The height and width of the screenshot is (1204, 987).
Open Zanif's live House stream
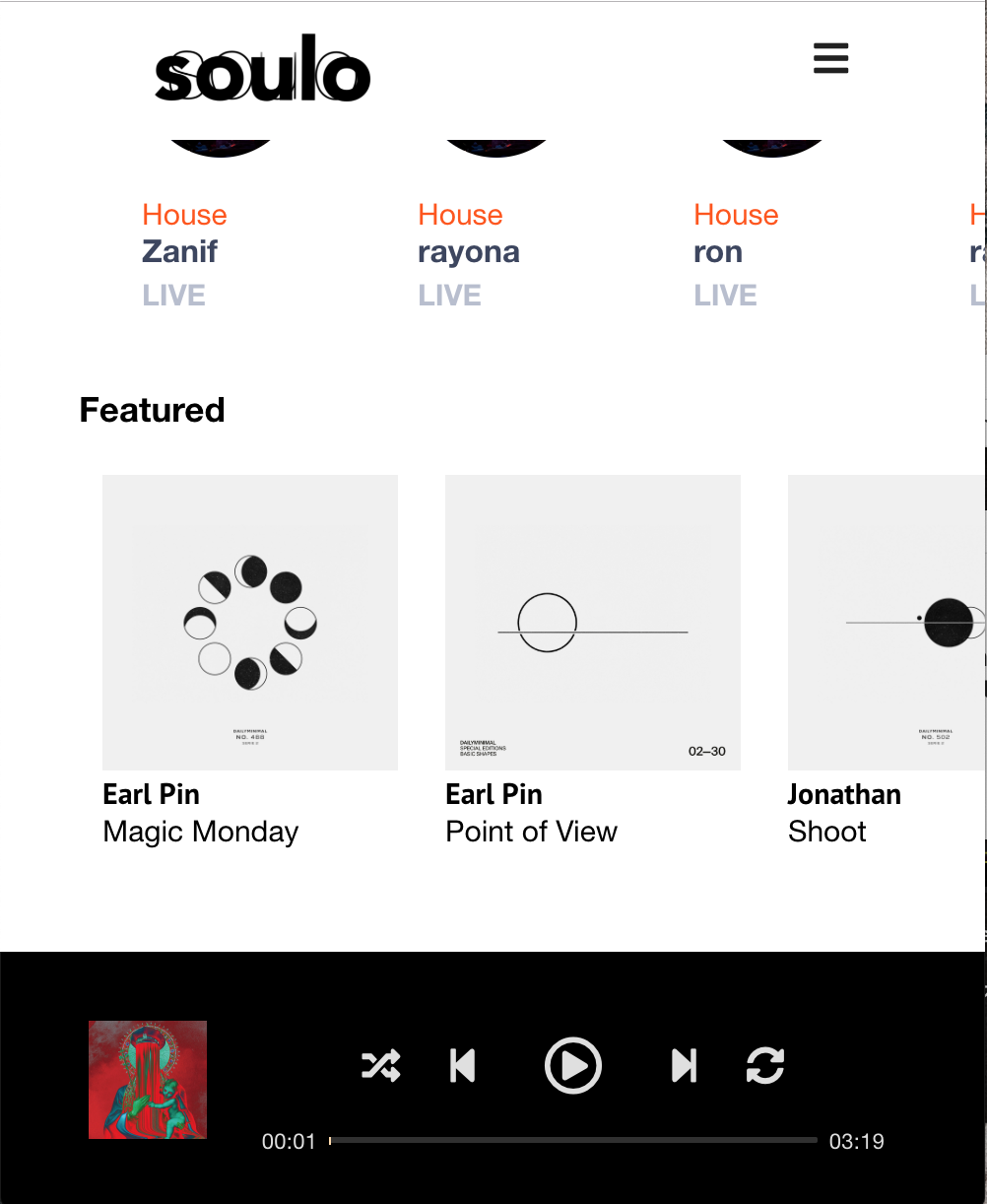181,251
